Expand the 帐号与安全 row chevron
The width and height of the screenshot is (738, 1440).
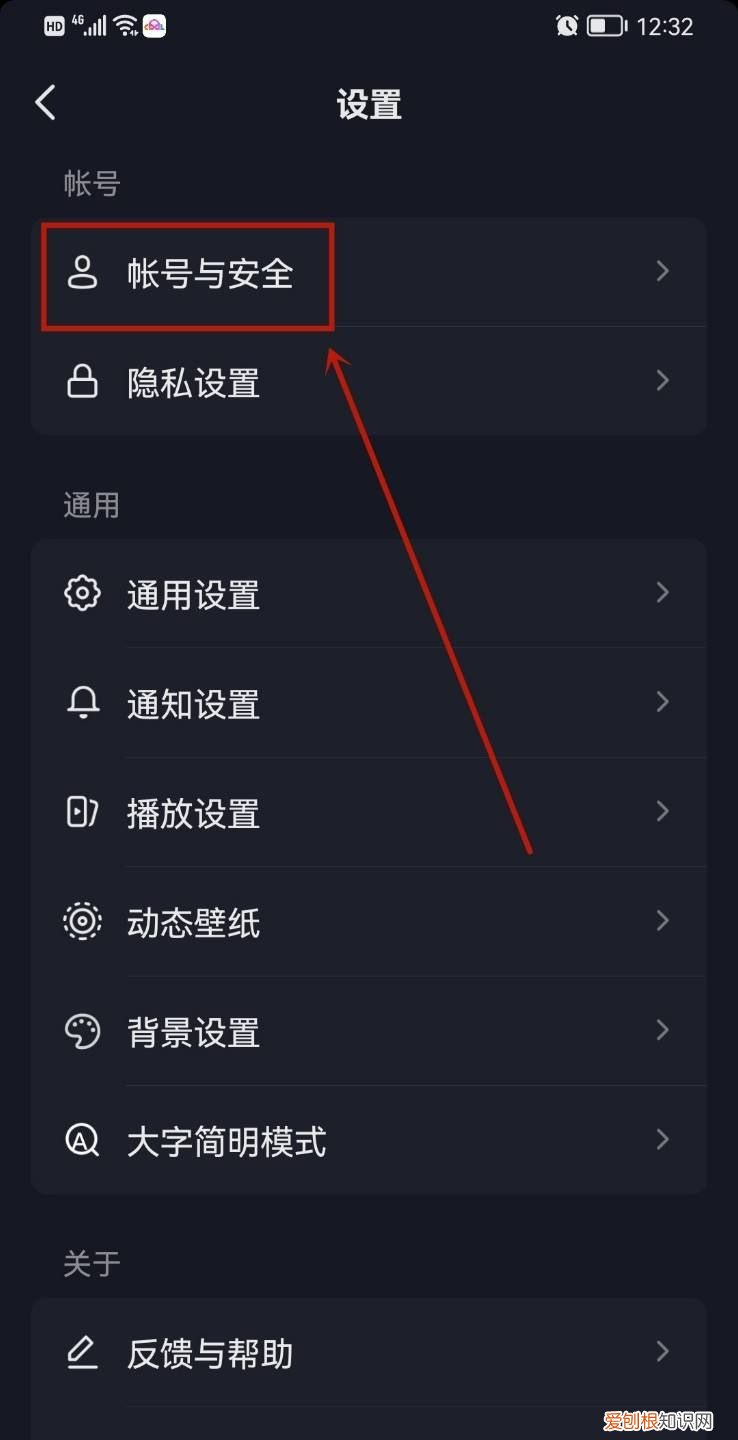[662, 270]
